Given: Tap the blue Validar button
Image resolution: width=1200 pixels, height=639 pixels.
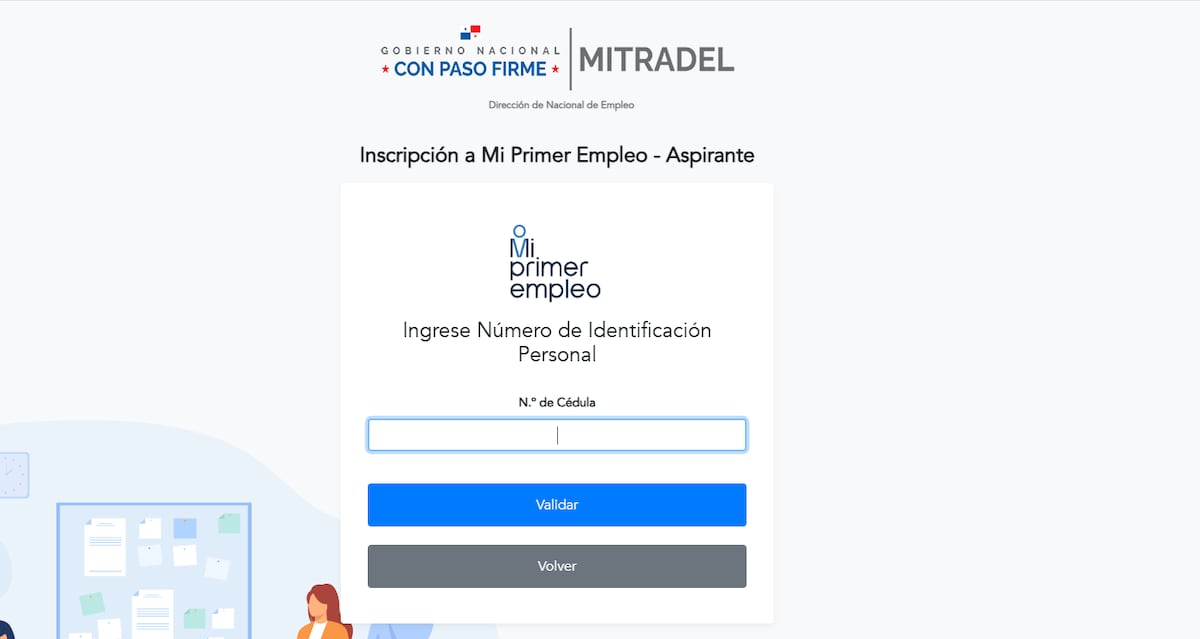Looking at the screenshot, I should tap(556, 505).
